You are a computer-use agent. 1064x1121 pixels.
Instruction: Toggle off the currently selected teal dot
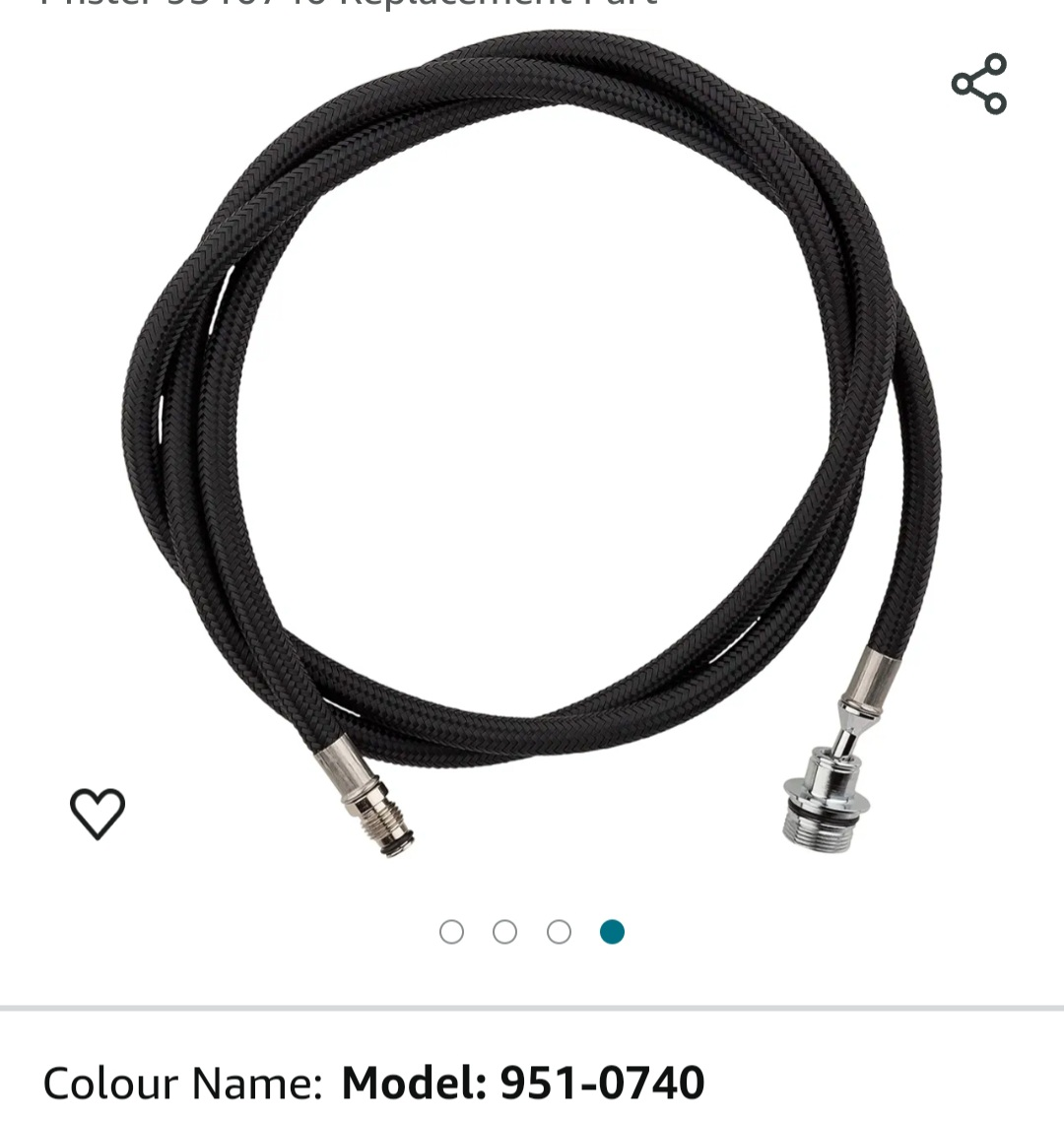click(613, 930)
